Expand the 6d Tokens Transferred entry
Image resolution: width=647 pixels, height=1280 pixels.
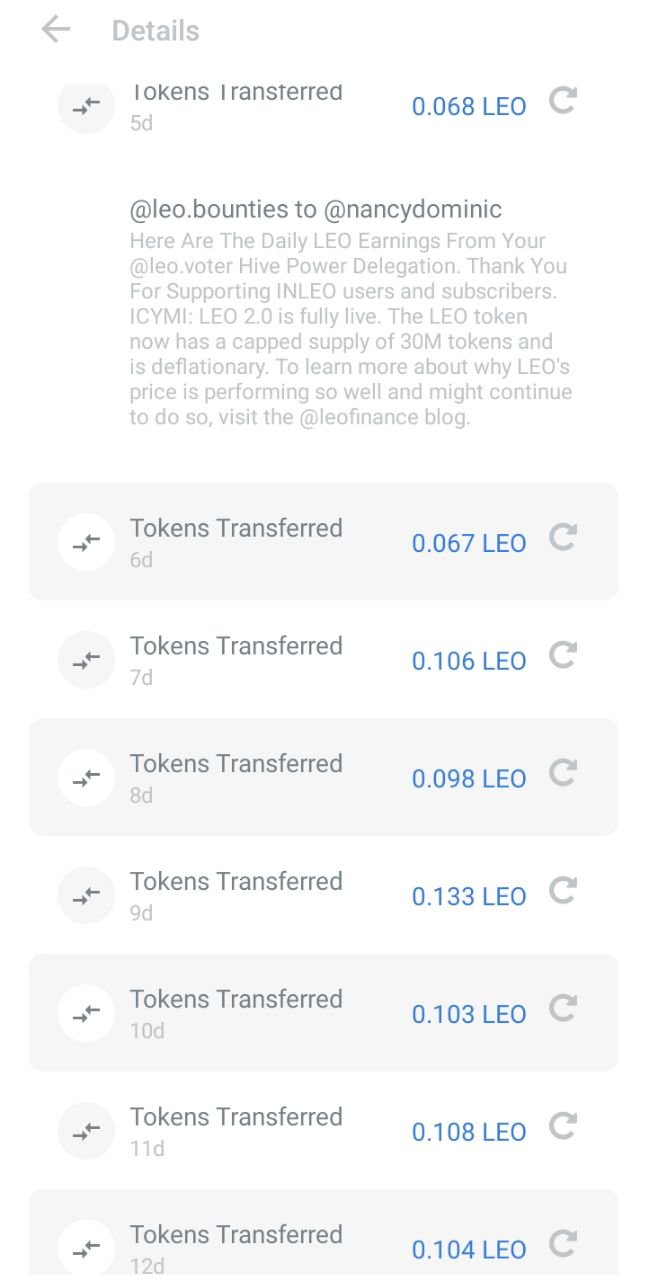point(323,542)
